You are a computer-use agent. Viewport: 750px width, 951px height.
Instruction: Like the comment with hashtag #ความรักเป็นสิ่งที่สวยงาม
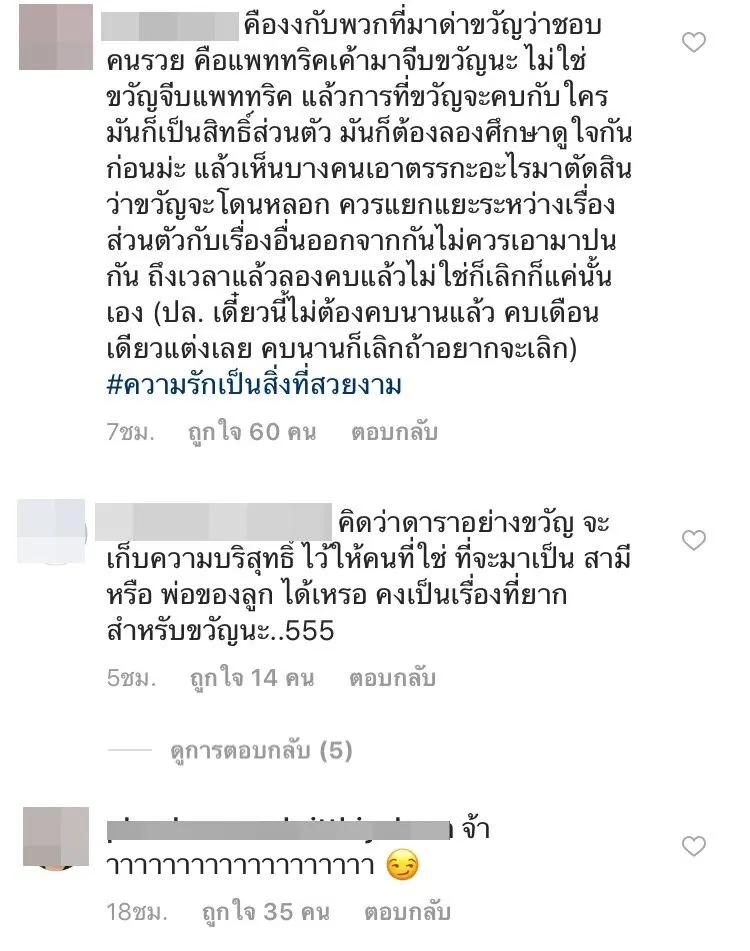(x=693, y=42)
